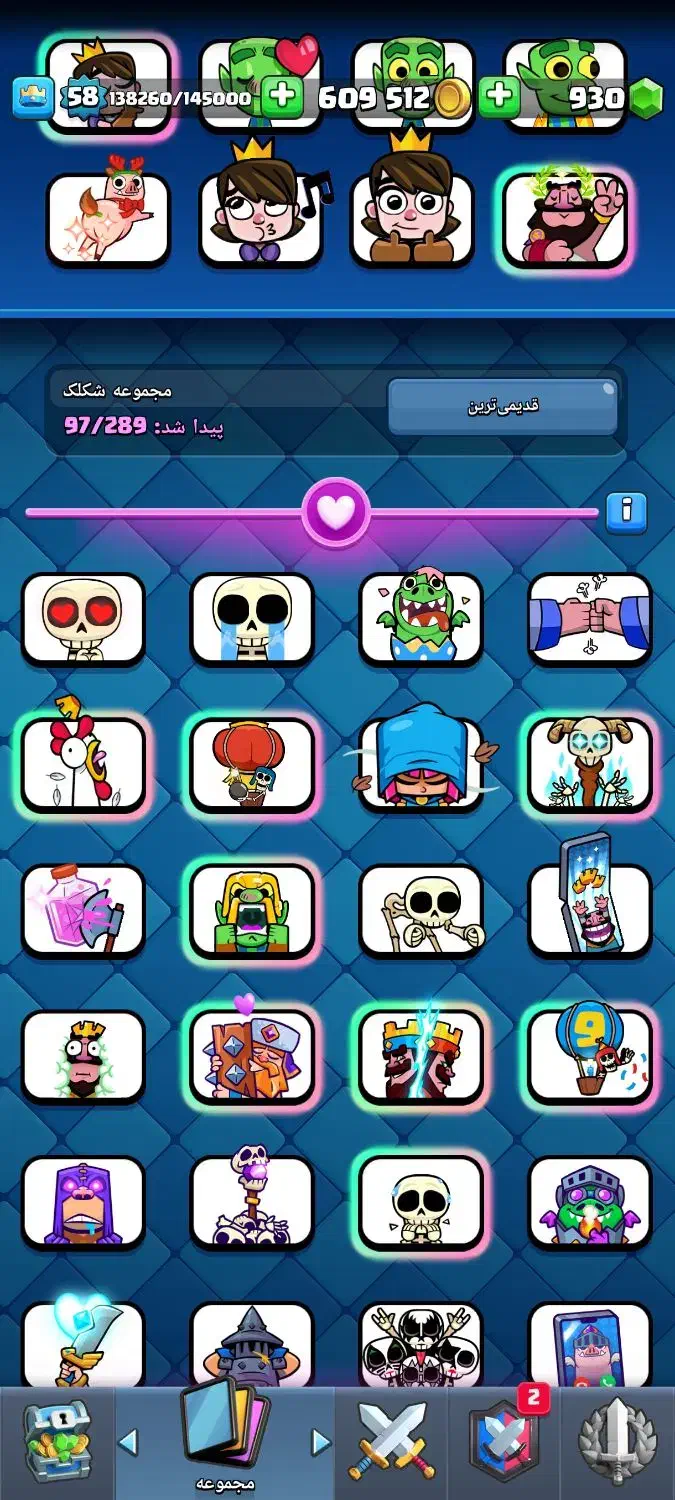The image size is (675, 1500).
Task: Switch to the battle crossed swords tab
Action: [x=392, y=1442]
